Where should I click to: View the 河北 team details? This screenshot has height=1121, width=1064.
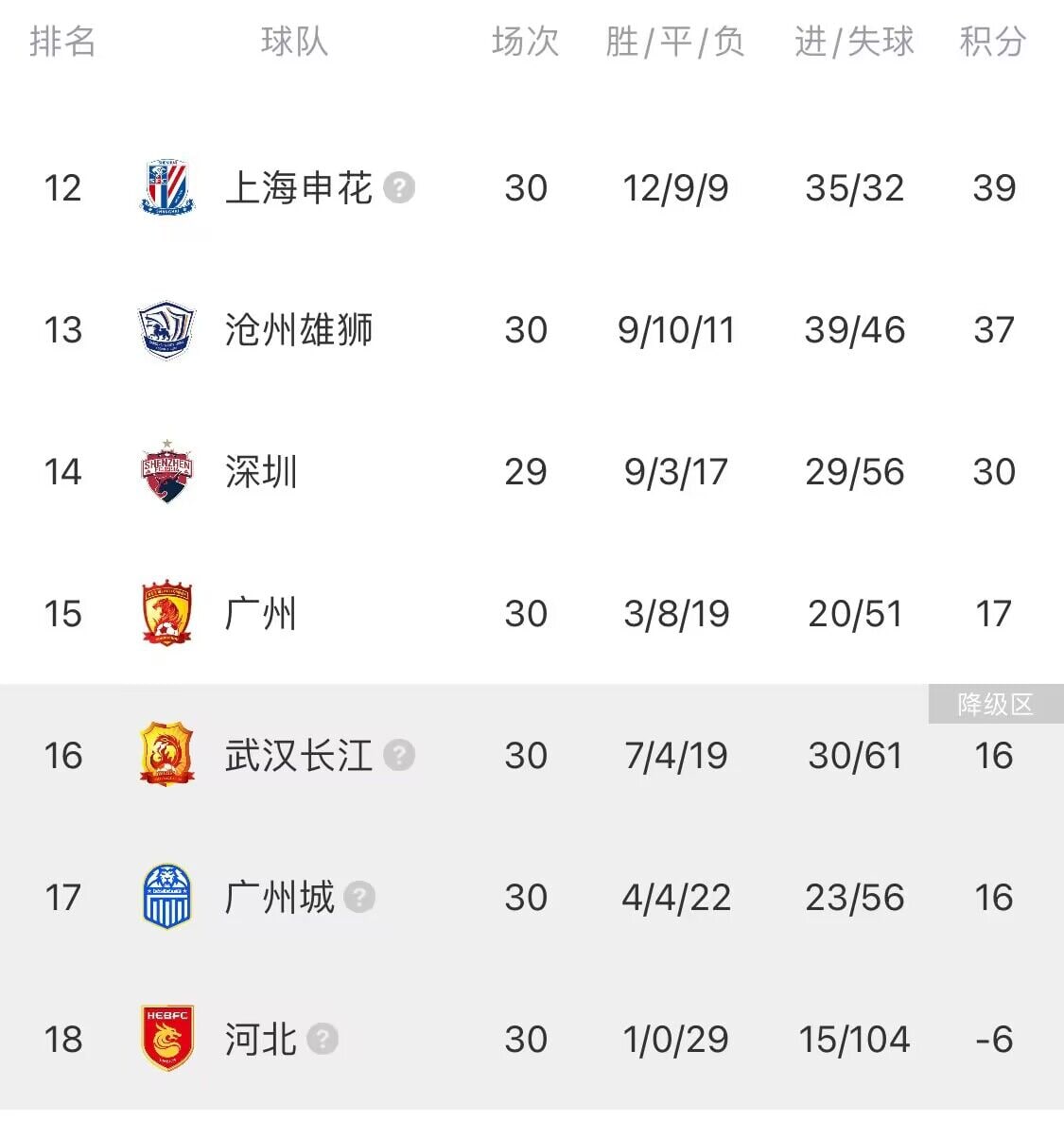(261, 1040)
